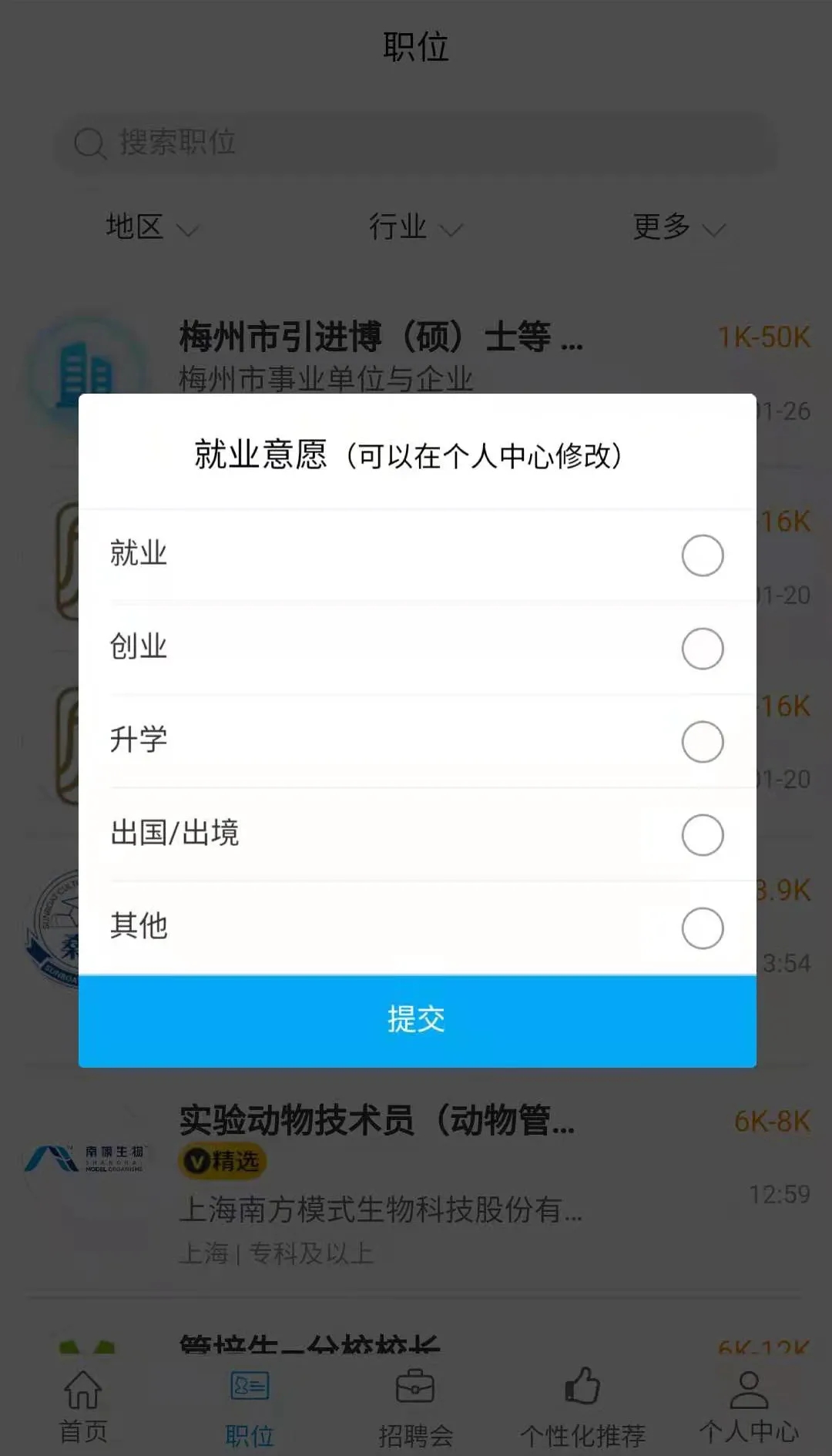Tap the 提交 submit button
The width and height of the screenshot is (832, 1456).
tap(417, 1021)
